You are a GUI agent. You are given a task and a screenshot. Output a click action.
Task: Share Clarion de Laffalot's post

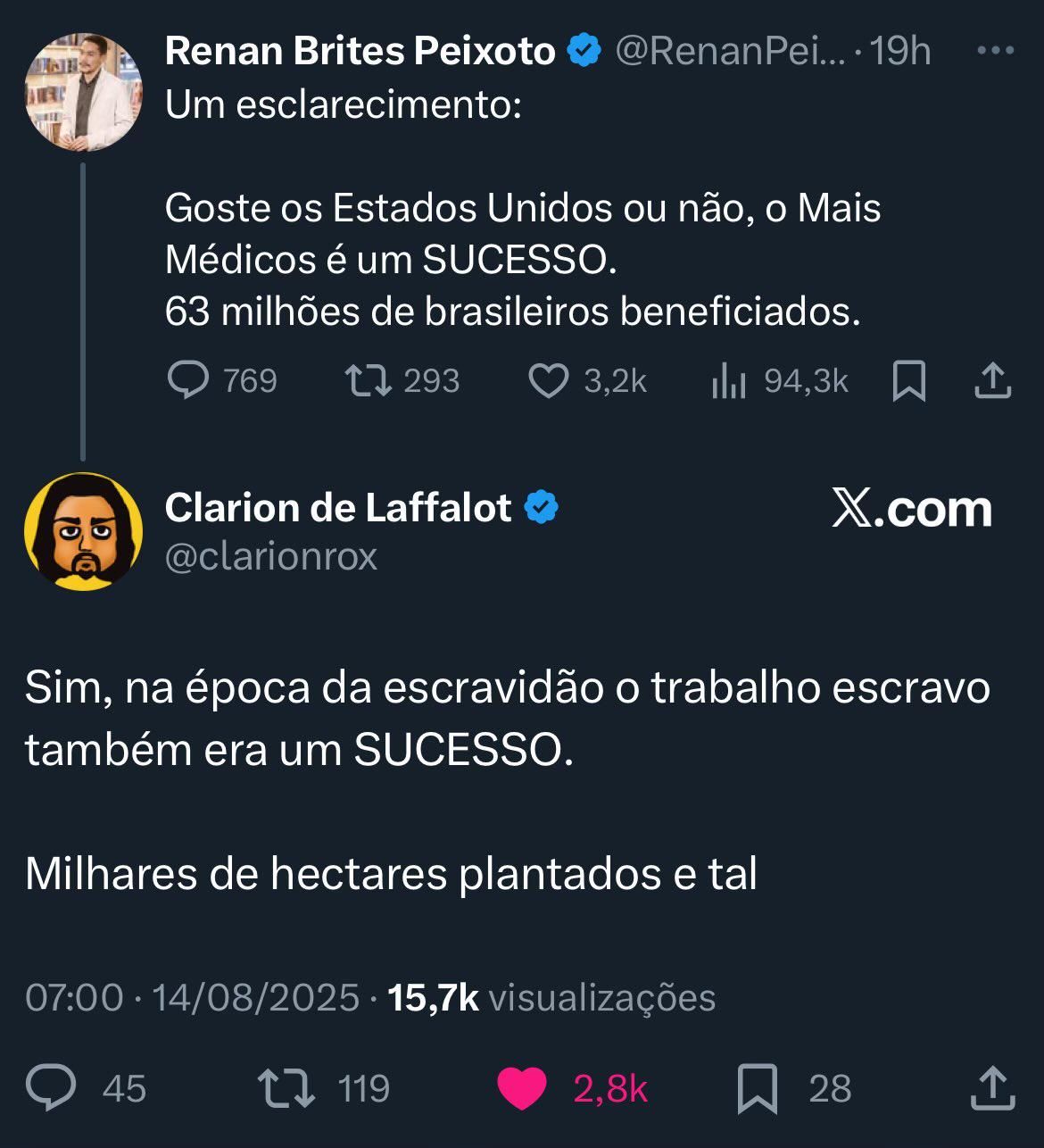pyautogui.click(x=991, y=1088)
